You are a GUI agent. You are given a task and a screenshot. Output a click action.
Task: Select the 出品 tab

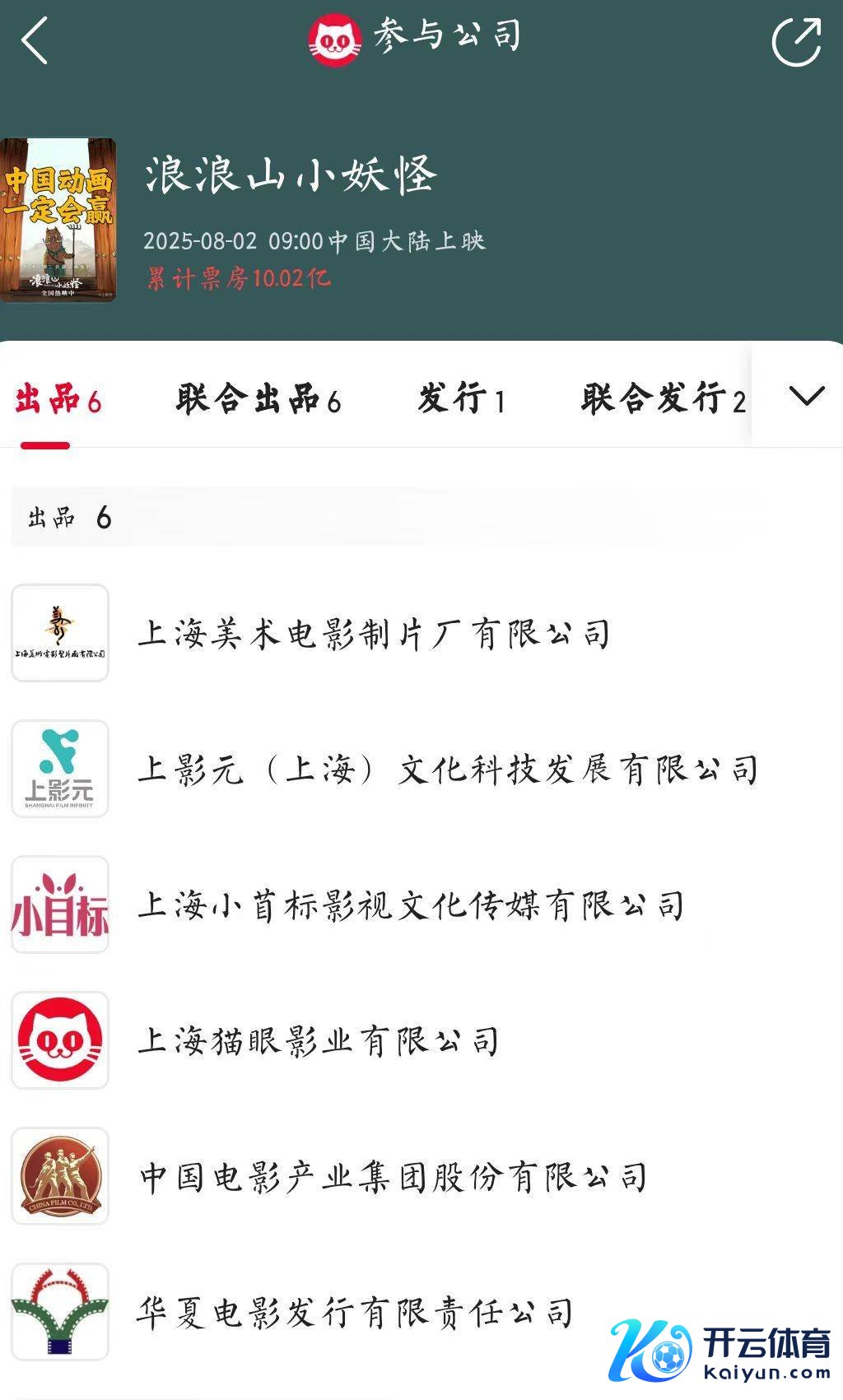[x=58, y=400]
